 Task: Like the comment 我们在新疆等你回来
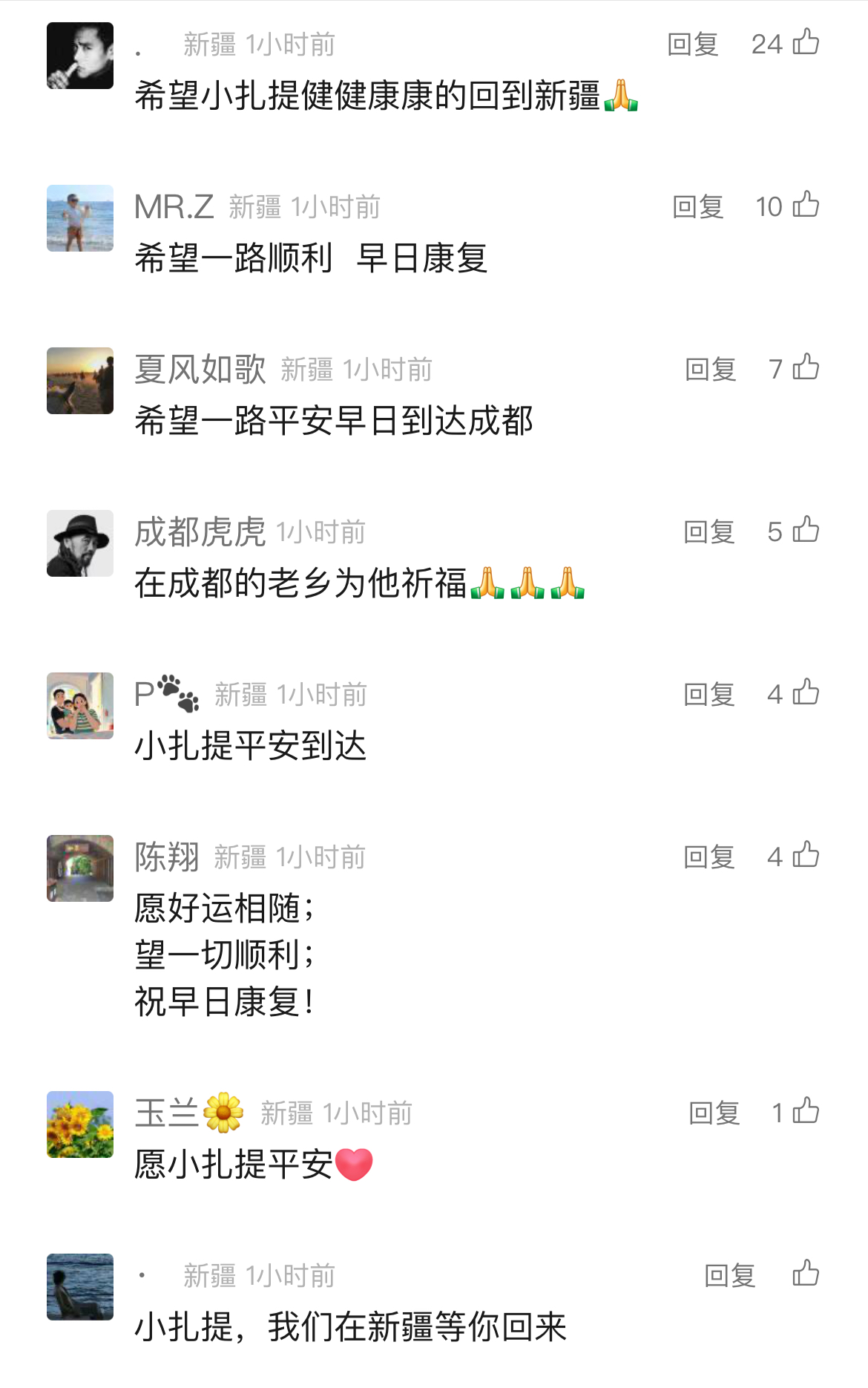point(806,1274)
